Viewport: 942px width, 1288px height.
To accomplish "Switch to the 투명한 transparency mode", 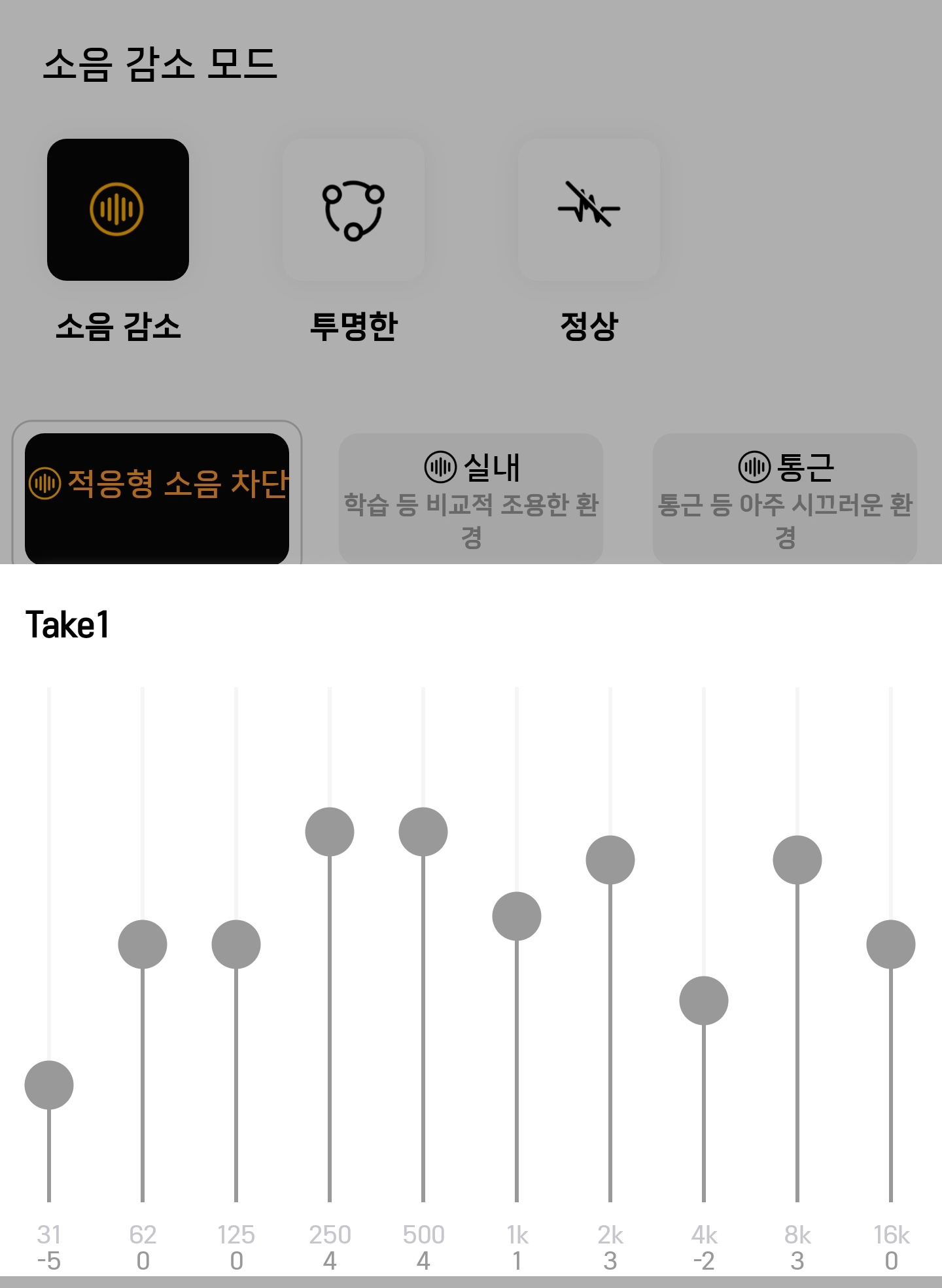I will (353, 209).
